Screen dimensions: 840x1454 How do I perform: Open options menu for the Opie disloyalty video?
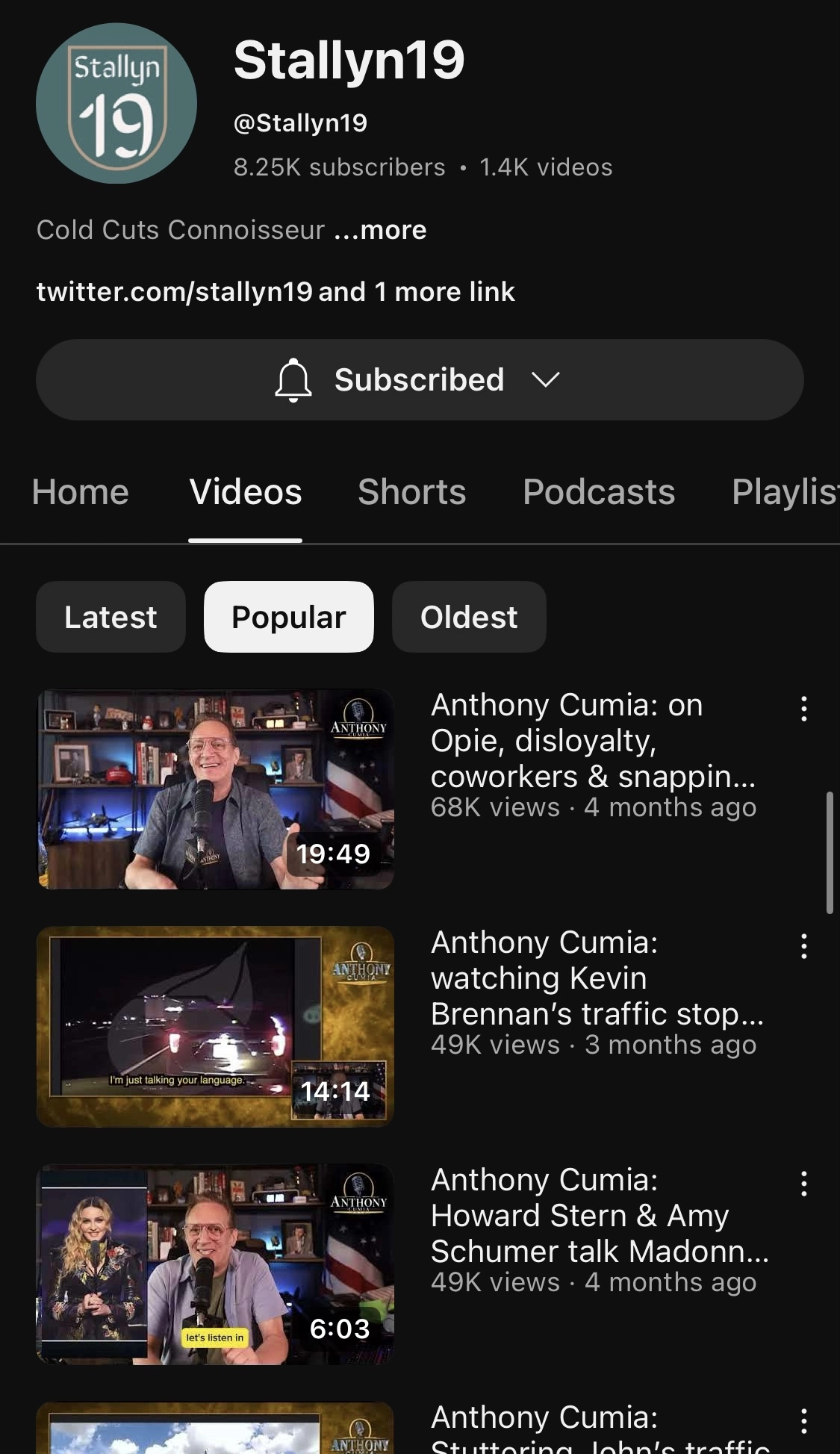[x=803, y=709]
